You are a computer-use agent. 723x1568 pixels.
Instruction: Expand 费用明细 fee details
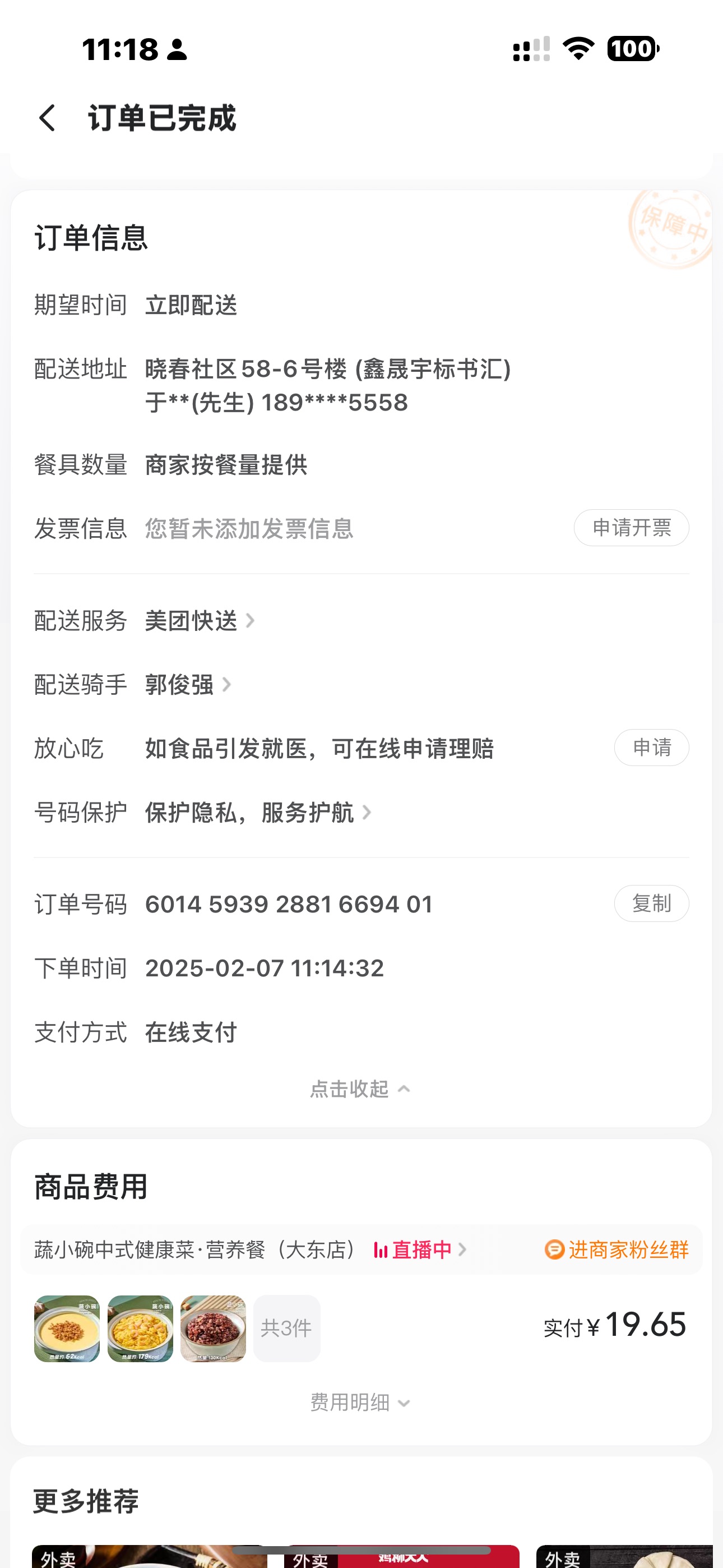[360, 1403]
